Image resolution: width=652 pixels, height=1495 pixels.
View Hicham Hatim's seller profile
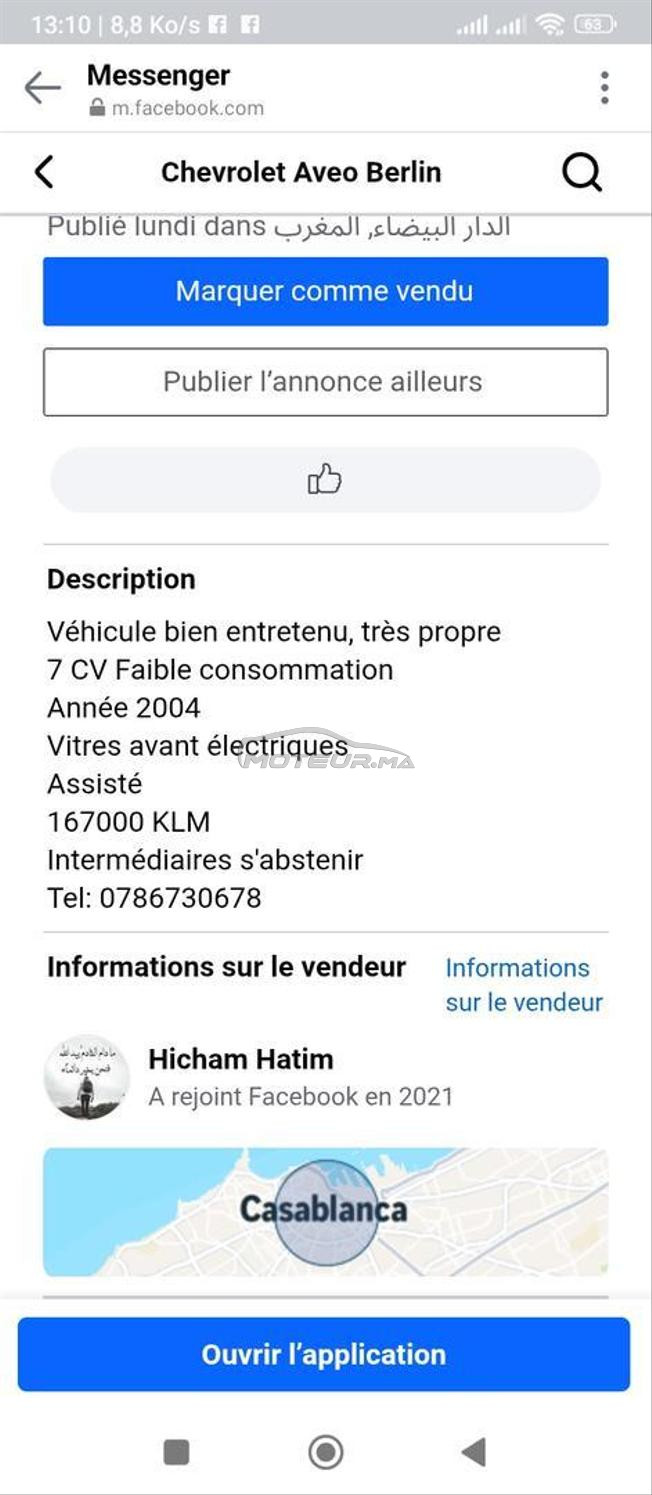tap(241, 1059)
